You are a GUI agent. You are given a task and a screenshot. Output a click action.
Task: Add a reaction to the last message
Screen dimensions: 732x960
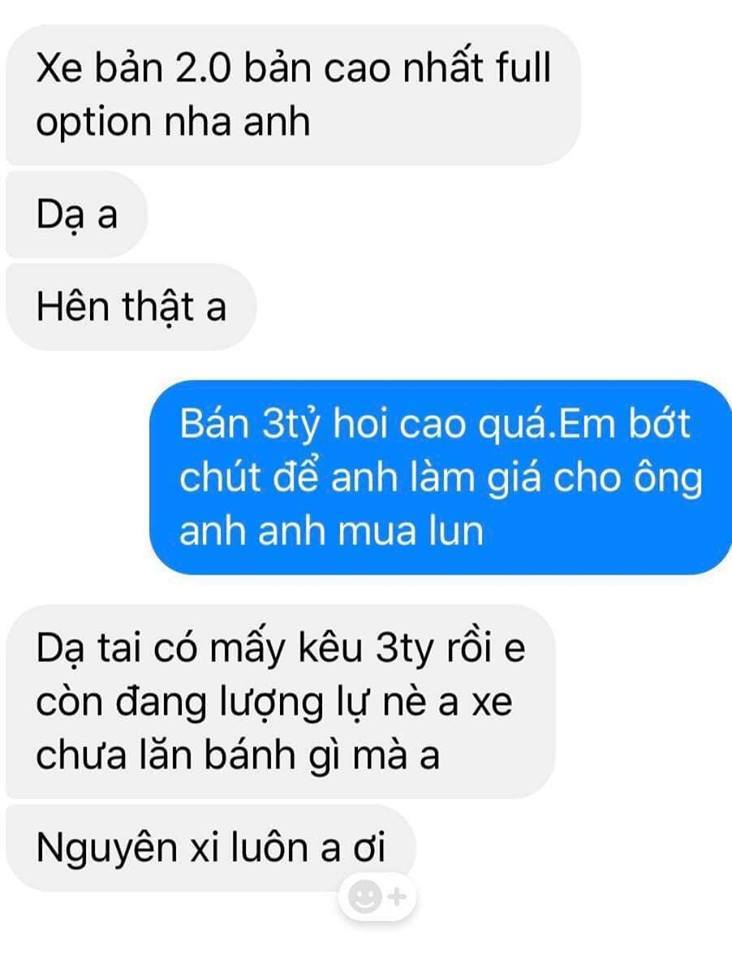378,897
